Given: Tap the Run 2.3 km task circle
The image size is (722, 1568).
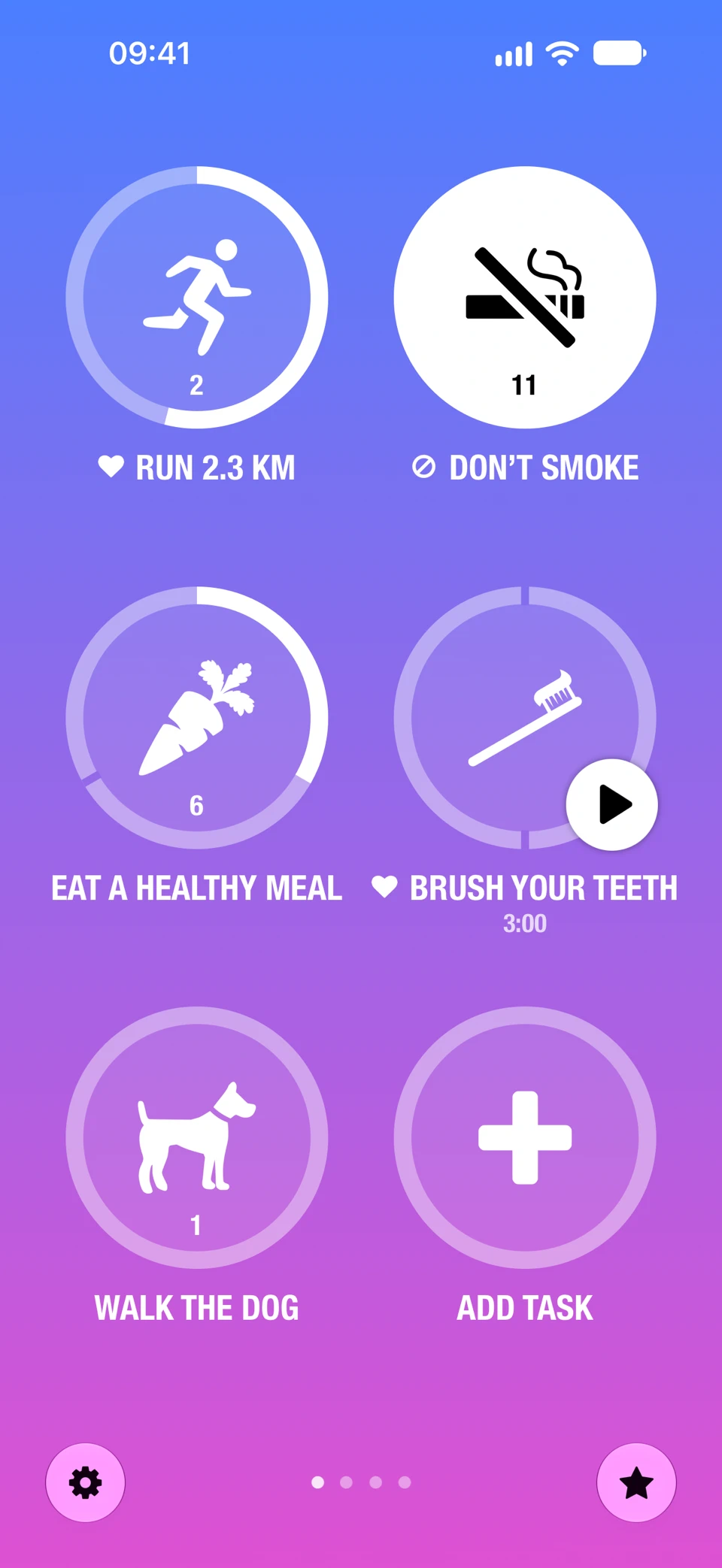Looking at the screenshot, I should [197, 298].
